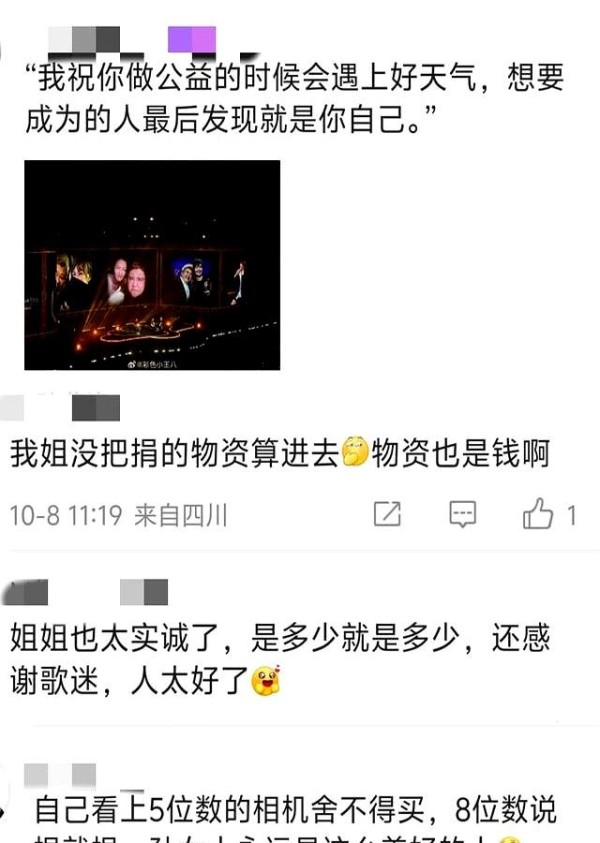Repost the comment from 四川
The image size is (600, 843).
387,515
